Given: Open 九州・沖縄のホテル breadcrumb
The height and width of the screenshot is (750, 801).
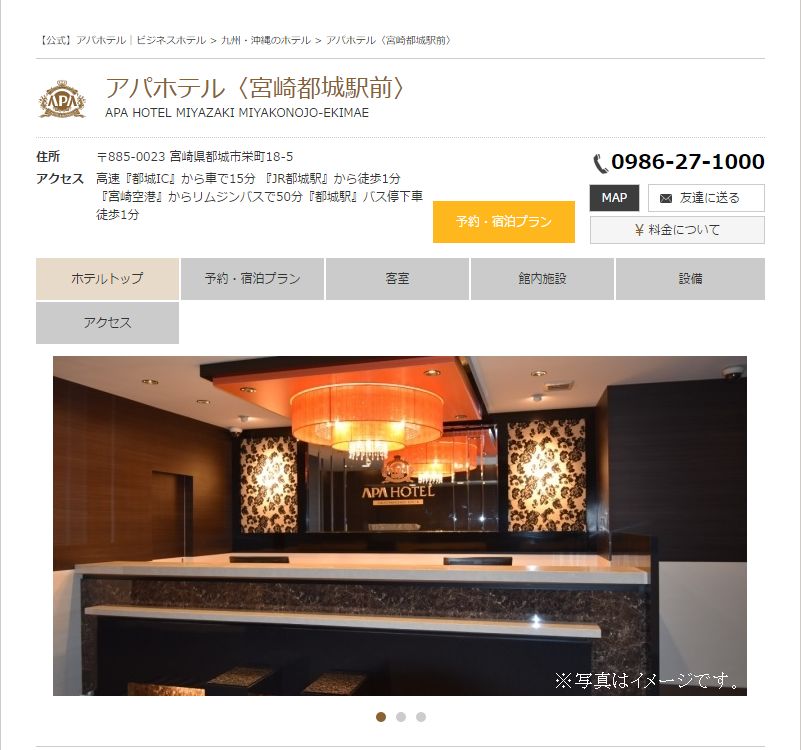Looking at the screenshot, I should (x=265, y=40).
